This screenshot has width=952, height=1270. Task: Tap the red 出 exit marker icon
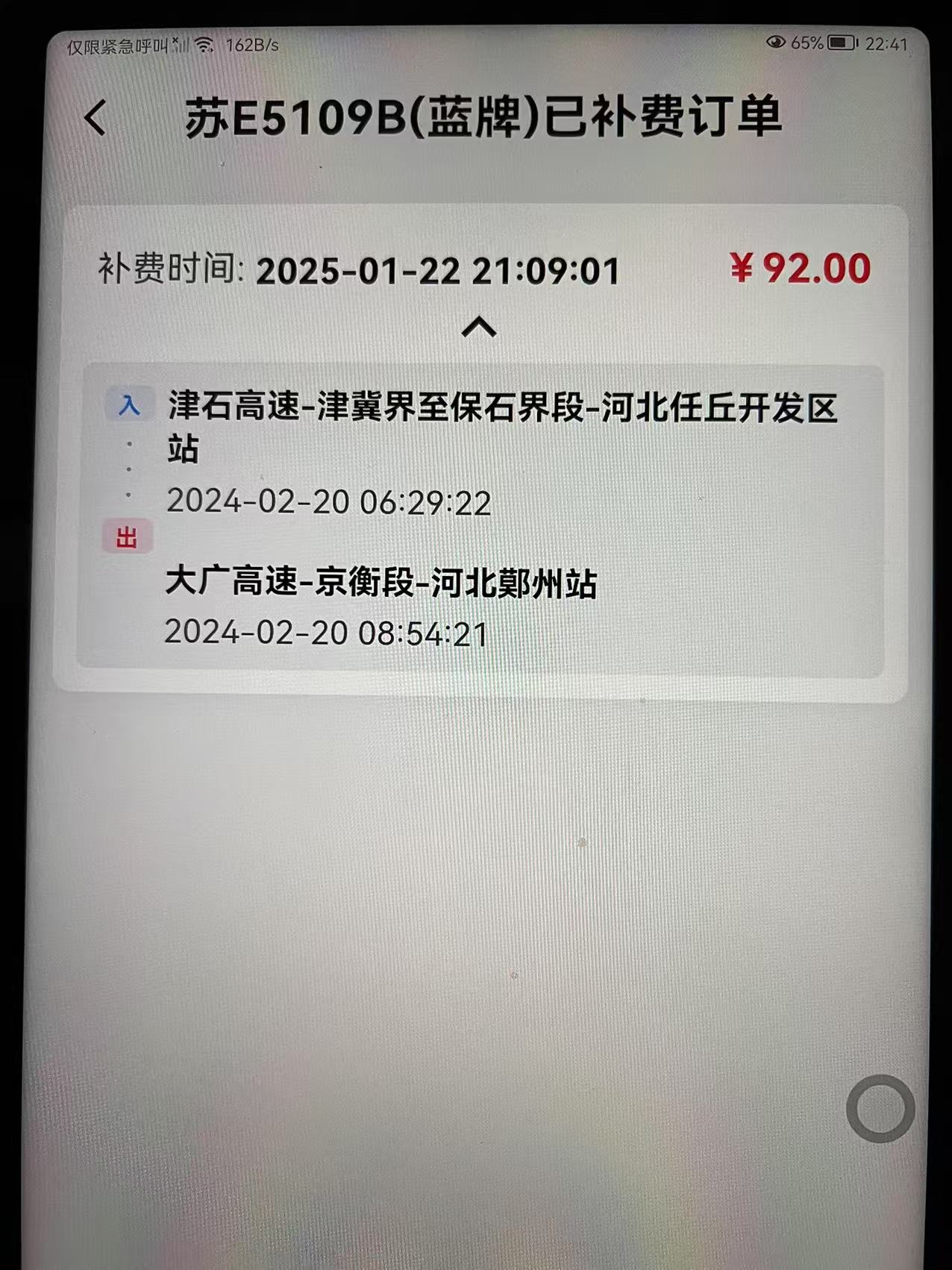[x=127, y=535]
